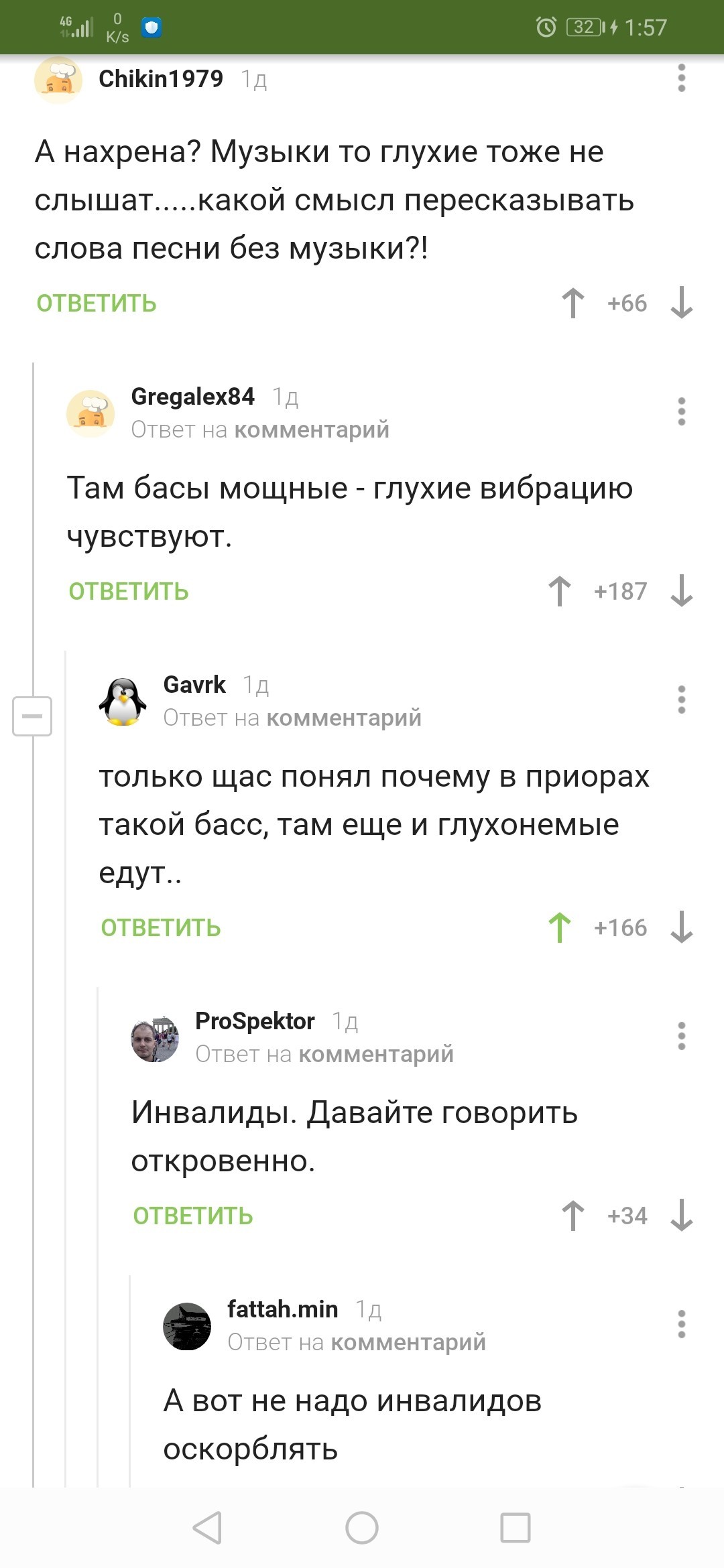Open Gavrk's profile via username
The width and height of the screenshot is (724, 1568).
click(x=194, y=685)
